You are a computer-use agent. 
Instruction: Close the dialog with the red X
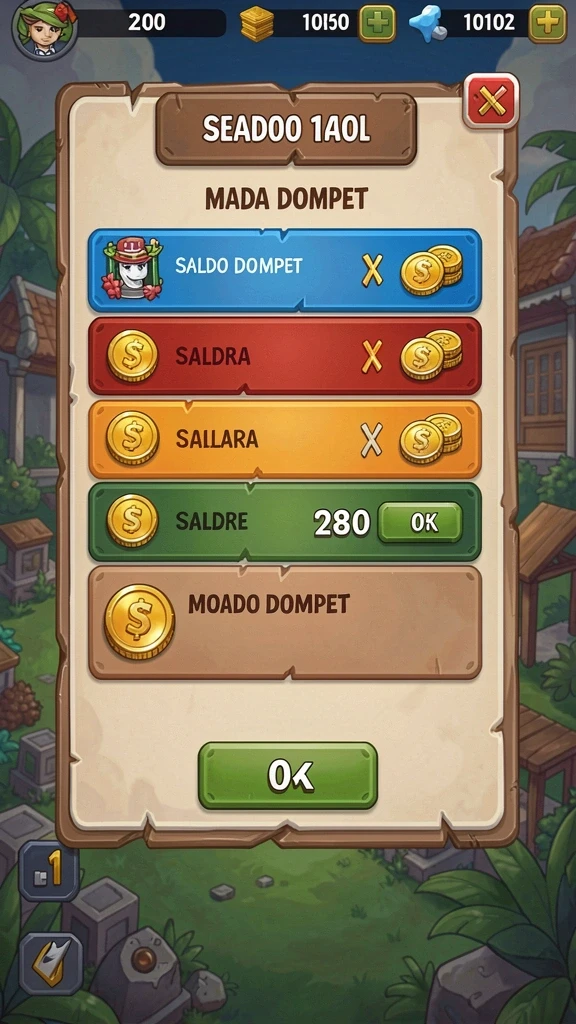tap(491, 101)
